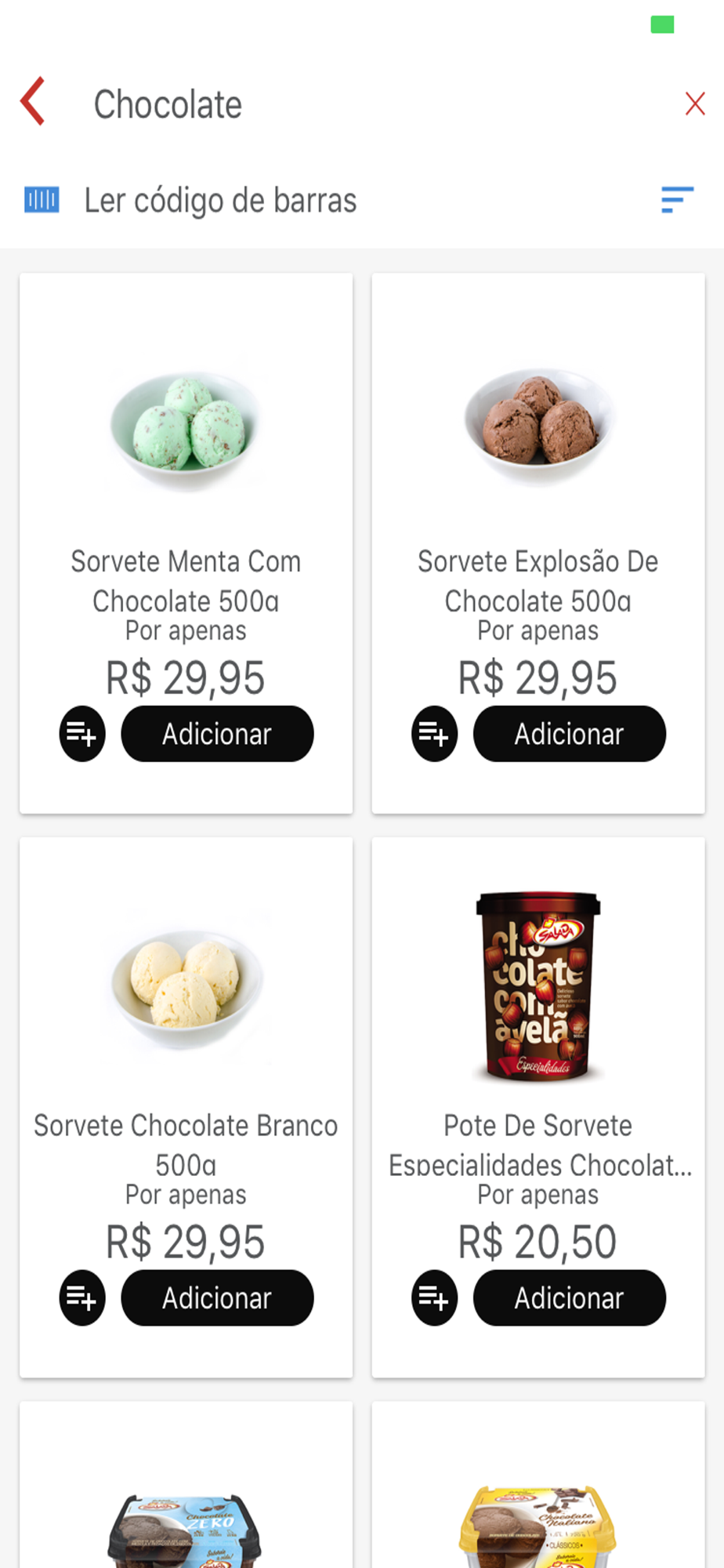View the Sorvete Chocolate Branco 500g product
This screenshot has width=724, height=1568.
click(x=186, y=988)
